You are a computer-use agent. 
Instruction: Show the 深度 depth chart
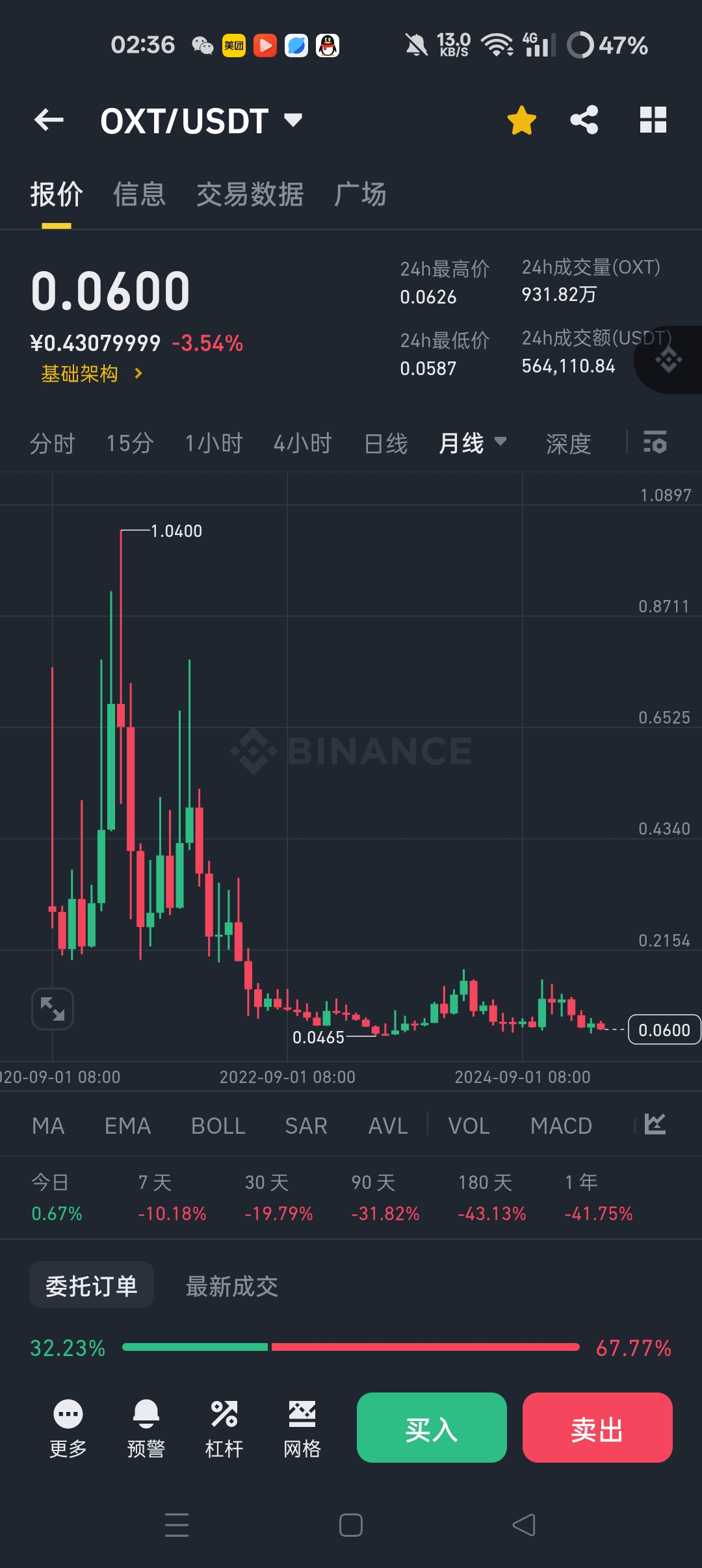(569, 443)
